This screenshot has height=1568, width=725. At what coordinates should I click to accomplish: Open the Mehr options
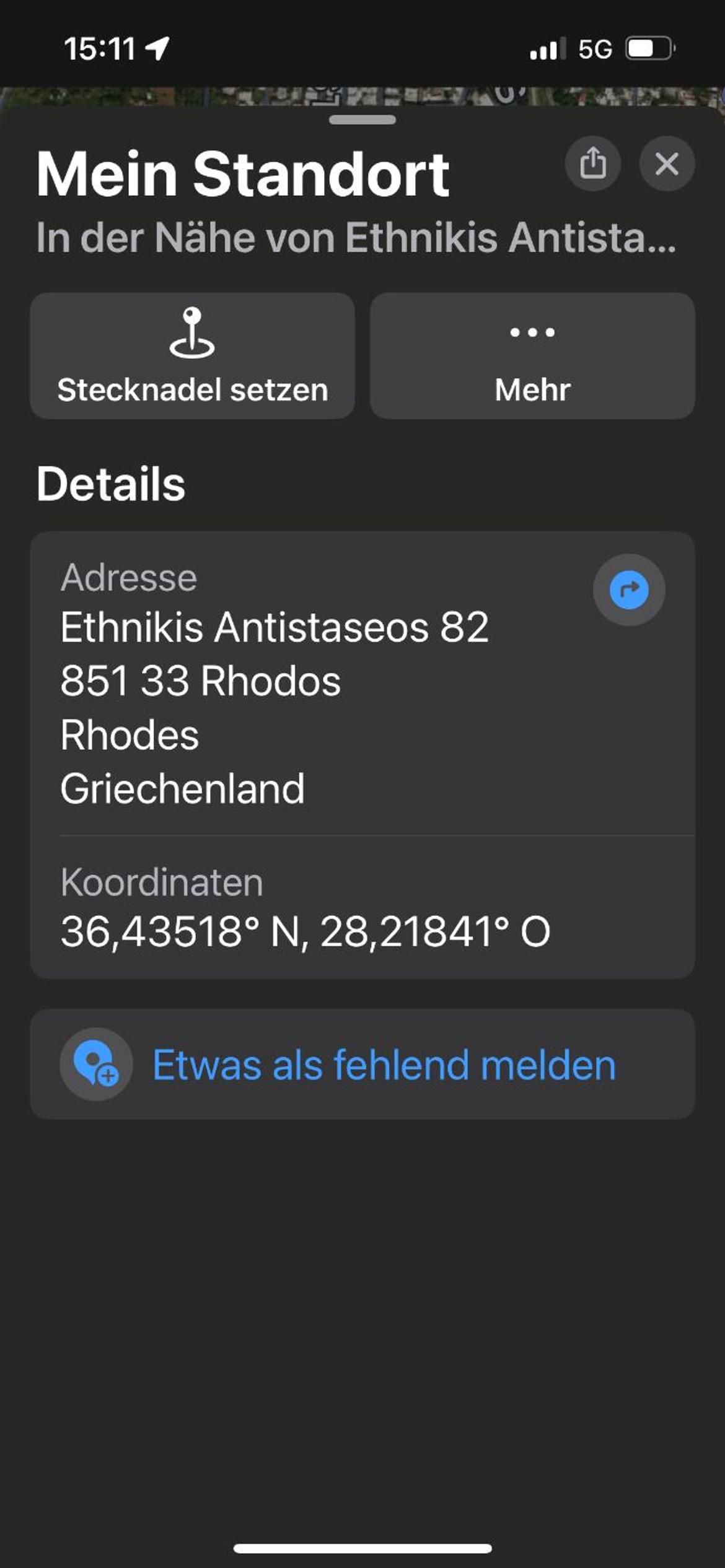pyautogui.click(x=532, y=356)
